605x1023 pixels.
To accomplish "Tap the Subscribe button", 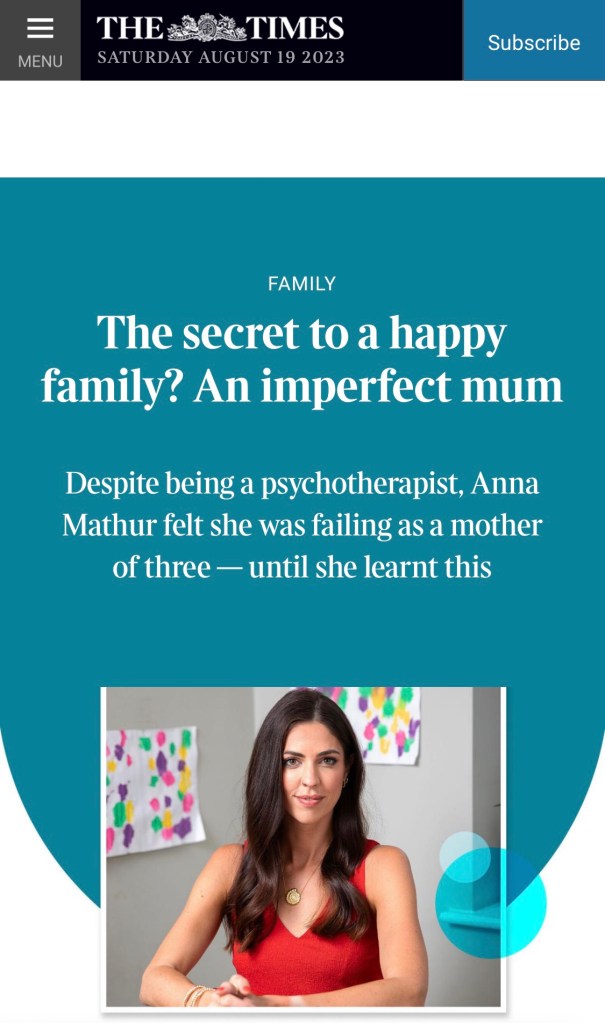I will coord(533,42).
